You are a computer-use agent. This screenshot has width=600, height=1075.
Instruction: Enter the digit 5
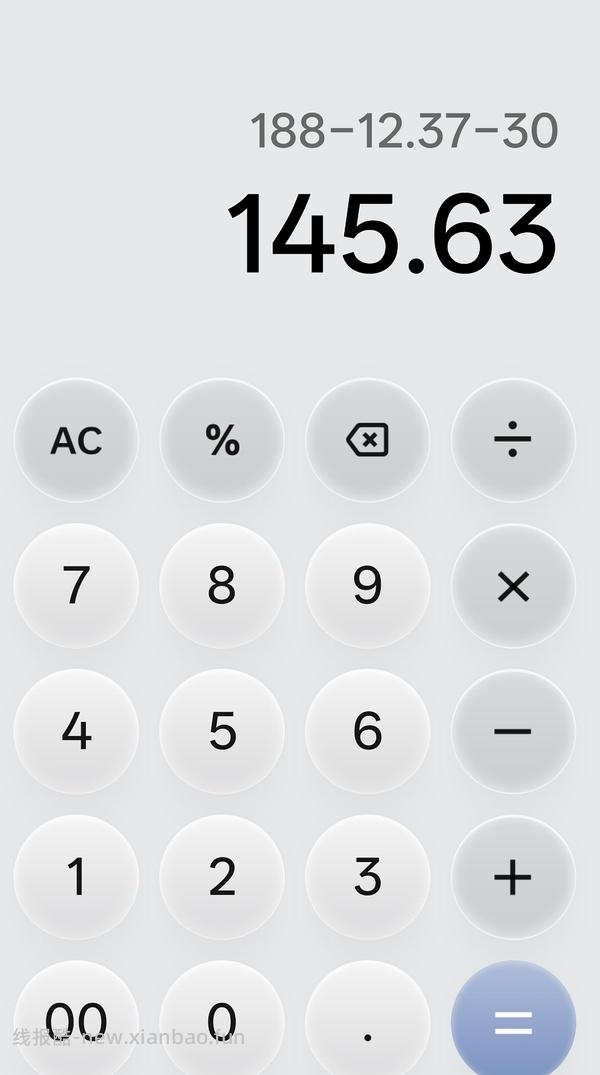222,732
